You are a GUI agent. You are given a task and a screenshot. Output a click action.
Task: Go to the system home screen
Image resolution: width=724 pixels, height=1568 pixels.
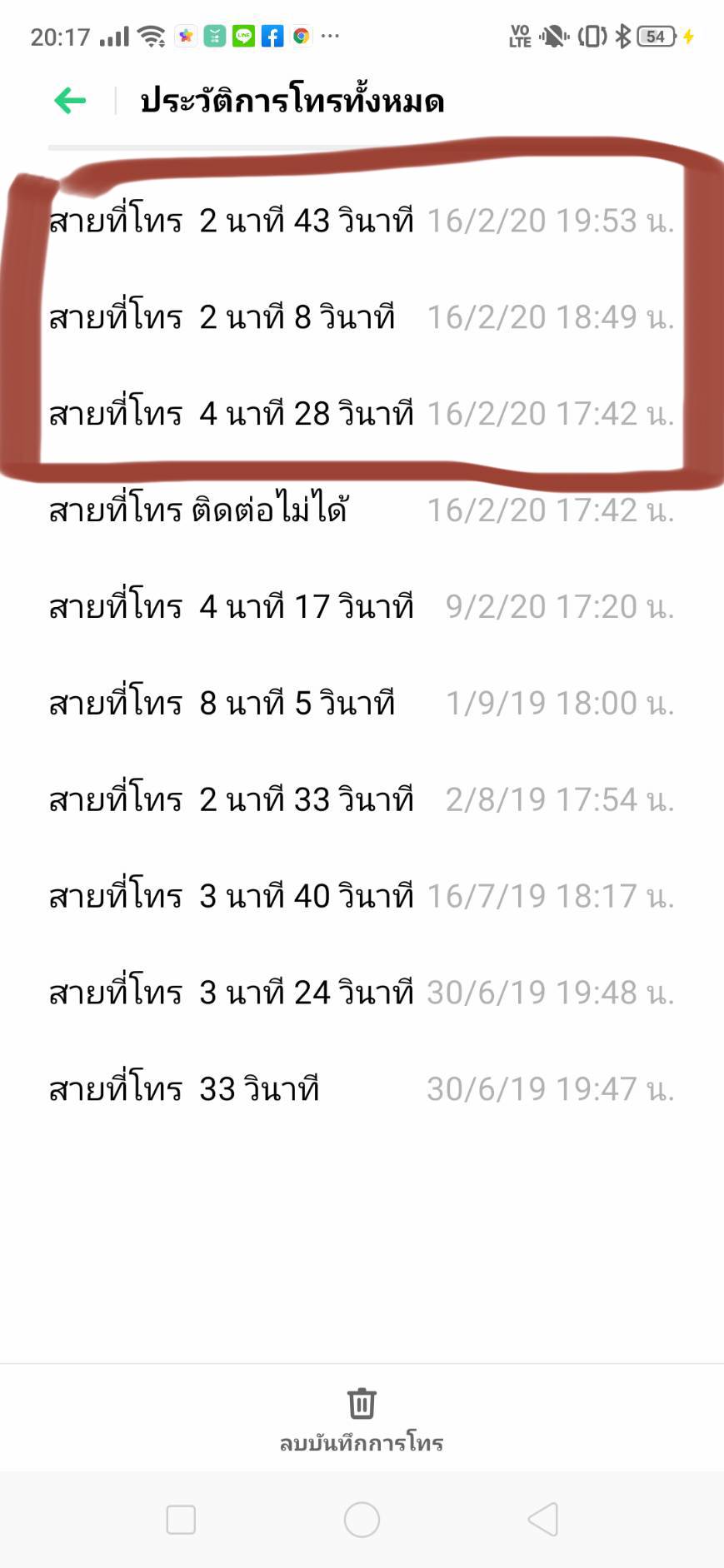[362, 1520]
